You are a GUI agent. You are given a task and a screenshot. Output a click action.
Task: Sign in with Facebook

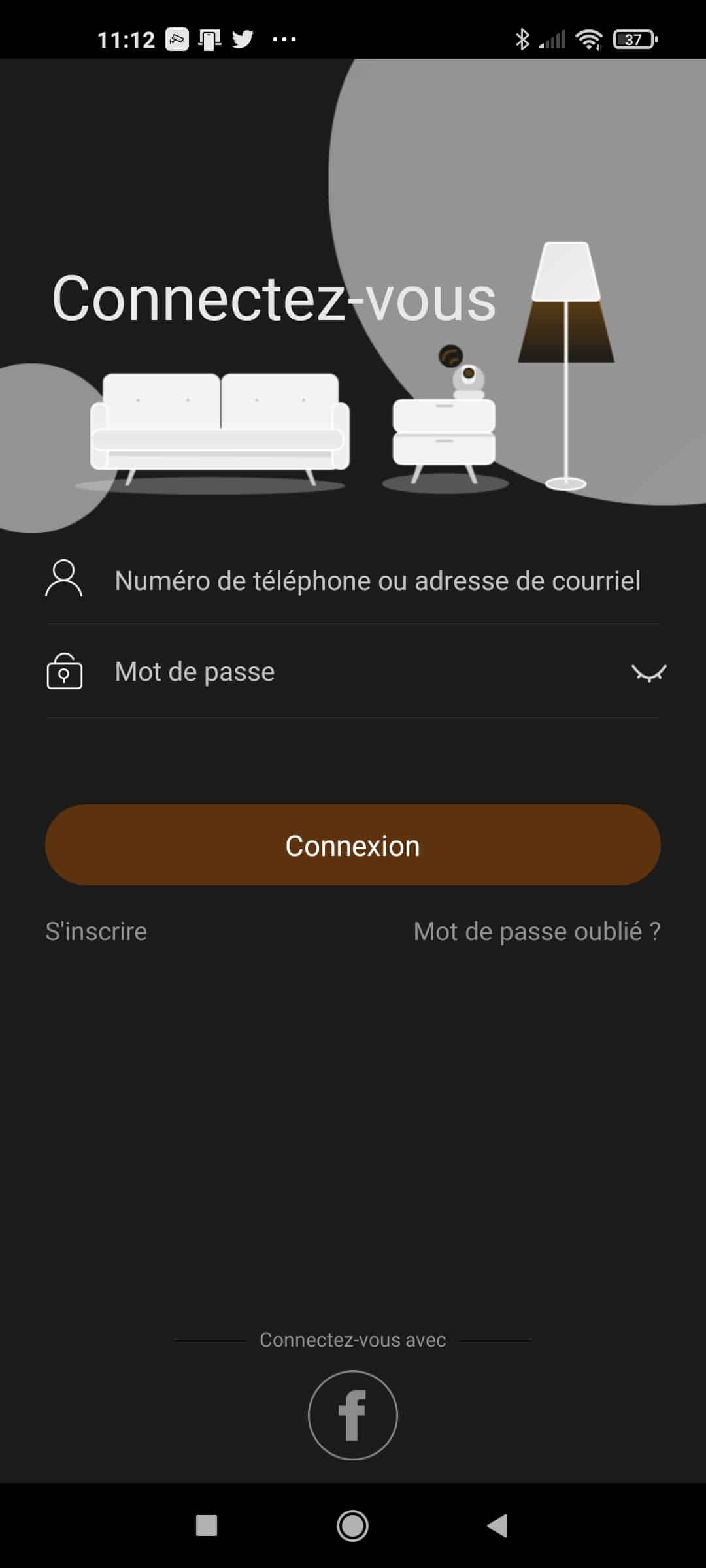353,1415
